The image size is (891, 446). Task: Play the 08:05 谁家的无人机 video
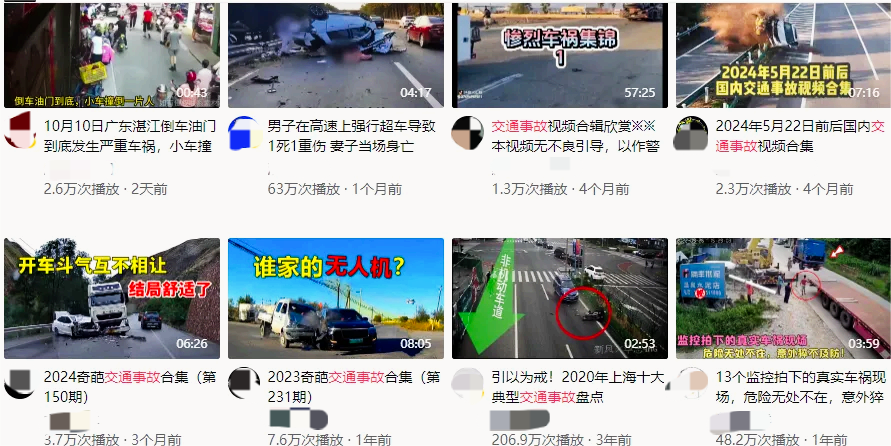[336, 298]
